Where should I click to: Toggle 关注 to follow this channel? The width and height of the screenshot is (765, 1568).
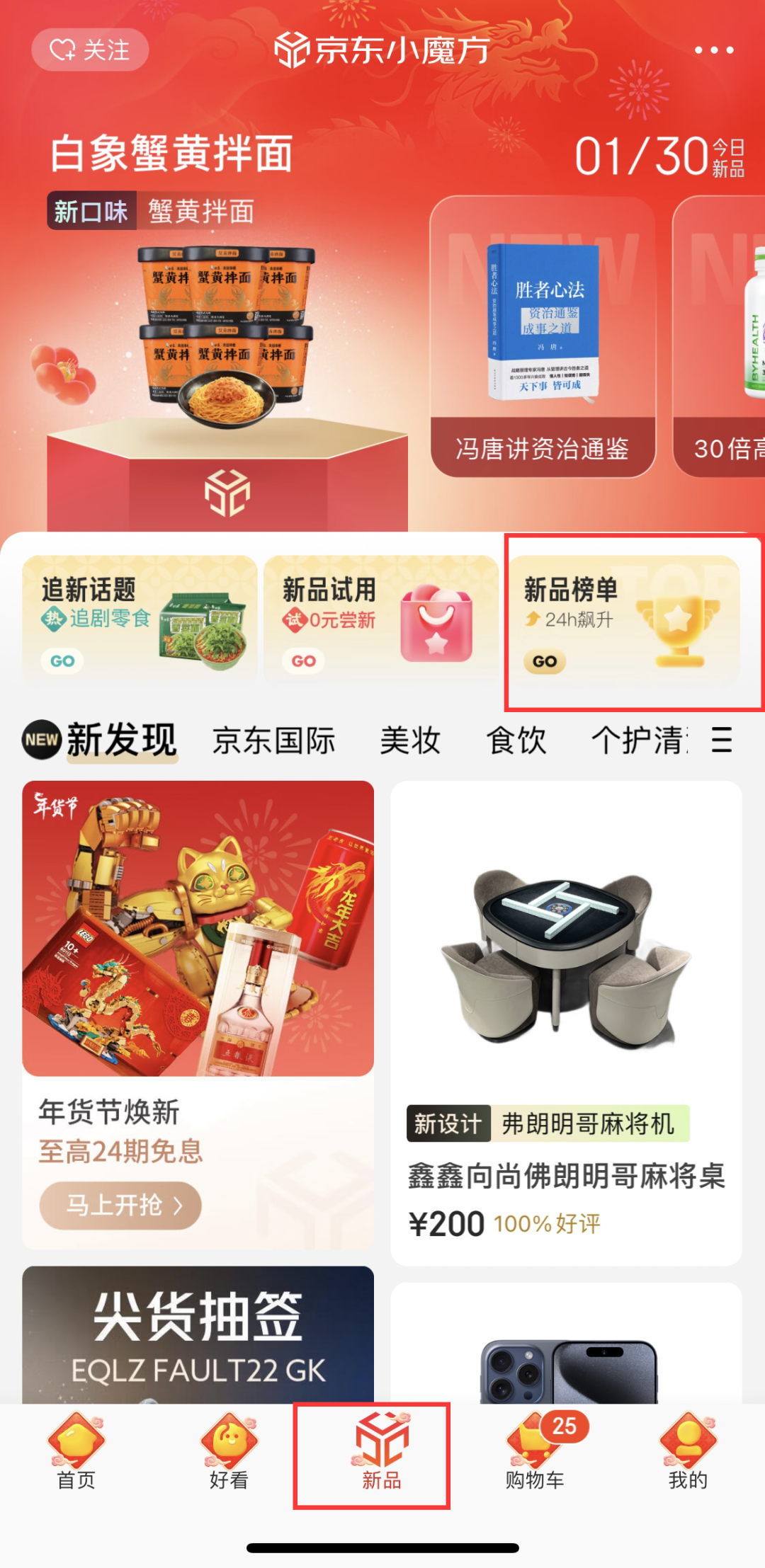(91, 50)
